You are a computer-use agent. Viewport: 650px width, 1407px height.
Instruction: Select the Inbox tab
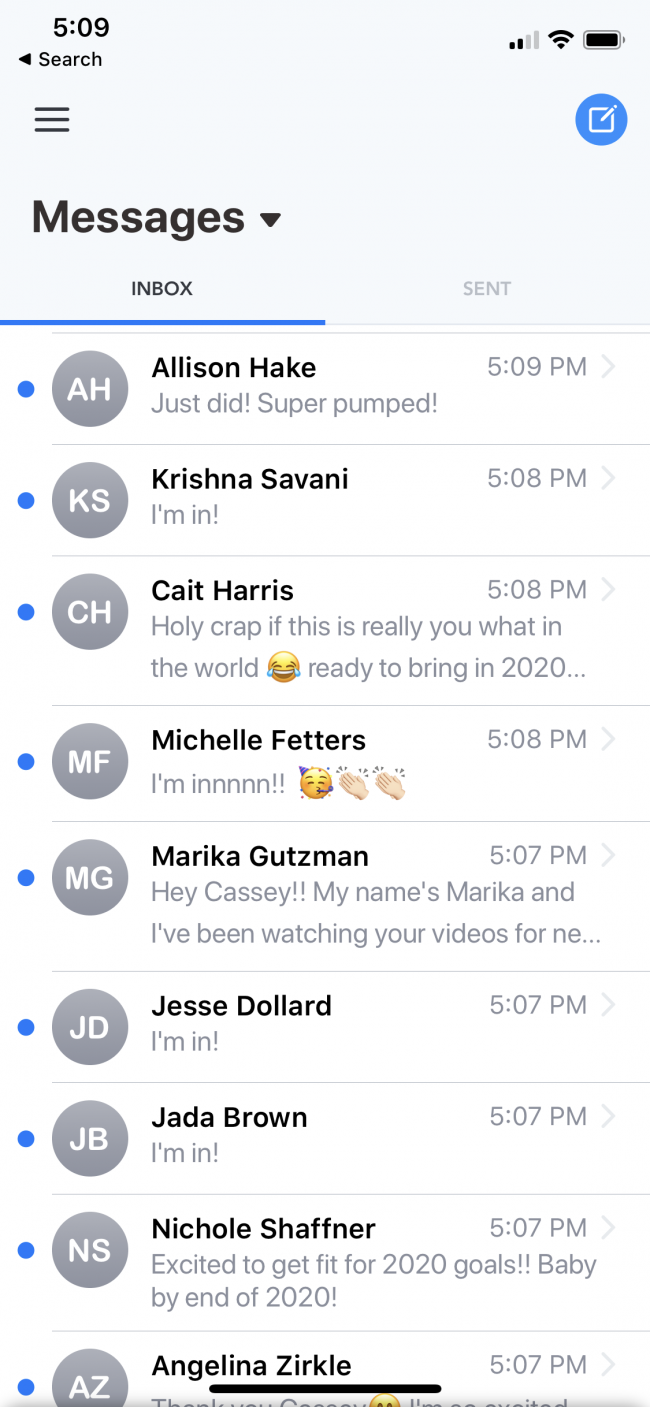pos(162,289)
